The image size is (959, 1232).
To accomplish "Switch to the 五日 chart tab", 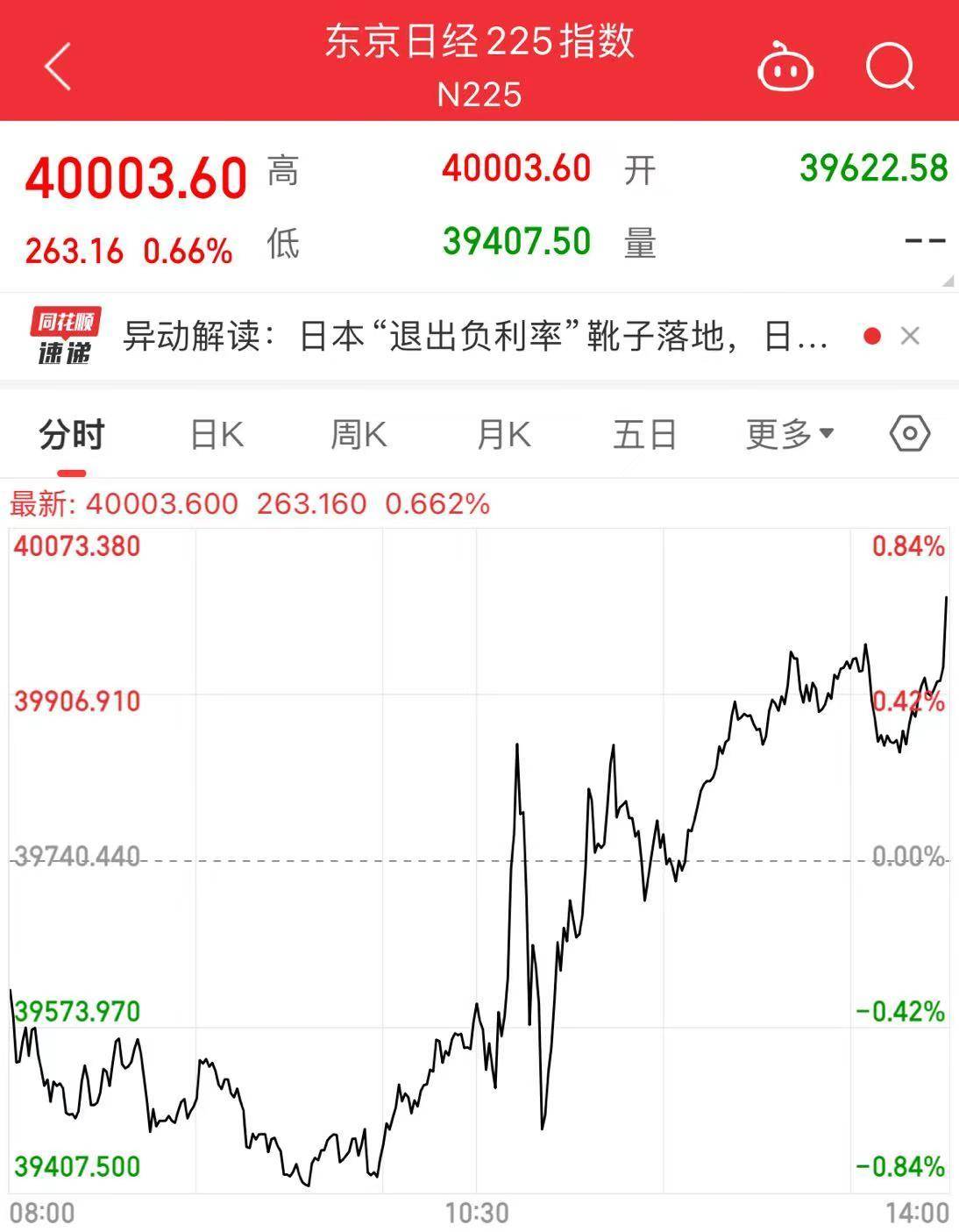I will (644, 435).
